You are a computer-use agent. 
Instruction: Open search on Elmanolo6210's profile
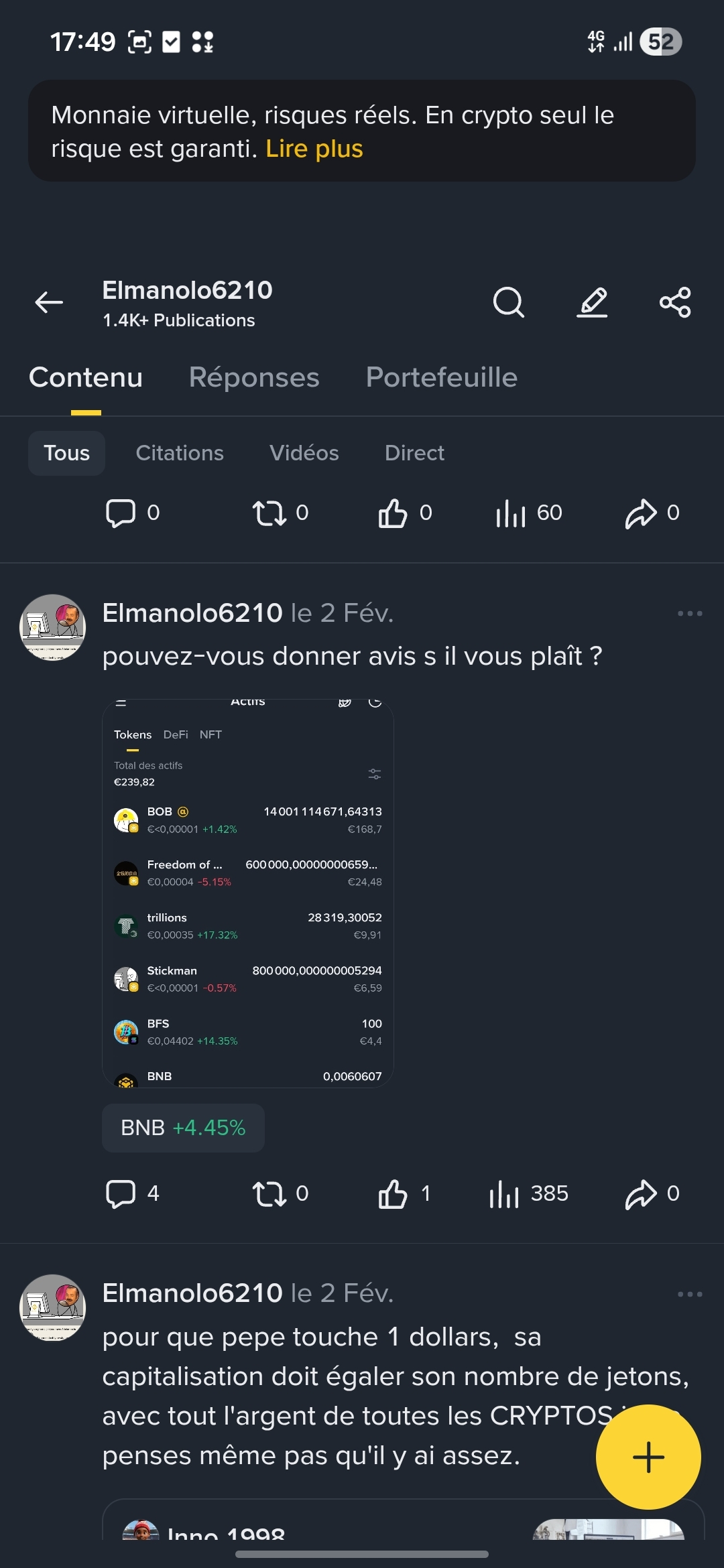click(508, 303)
